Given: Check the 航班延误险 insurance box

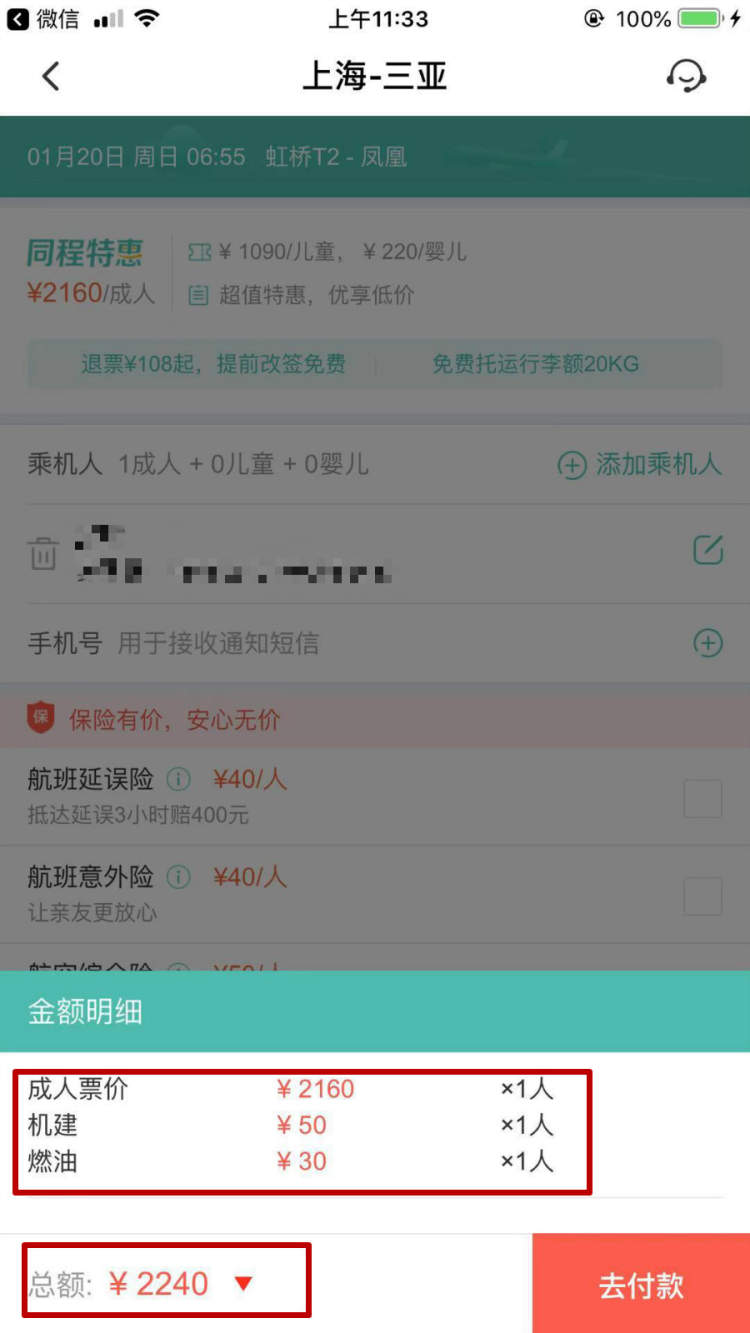Looking at the screenshot, I should coord(702,799).
